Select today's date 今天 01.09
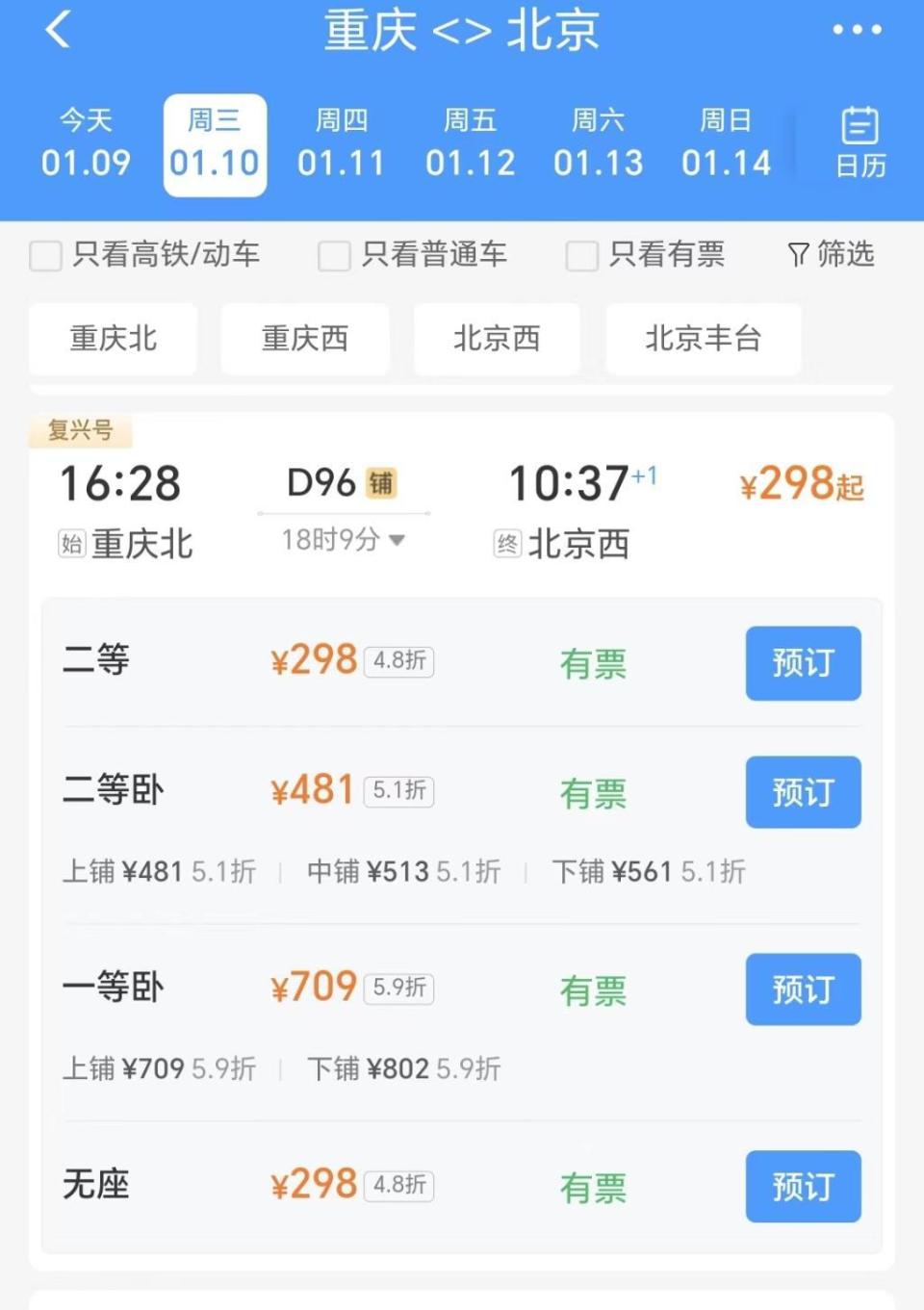Image resolution: width=924 pixels, height=1310 pixels. coord(86,142)
